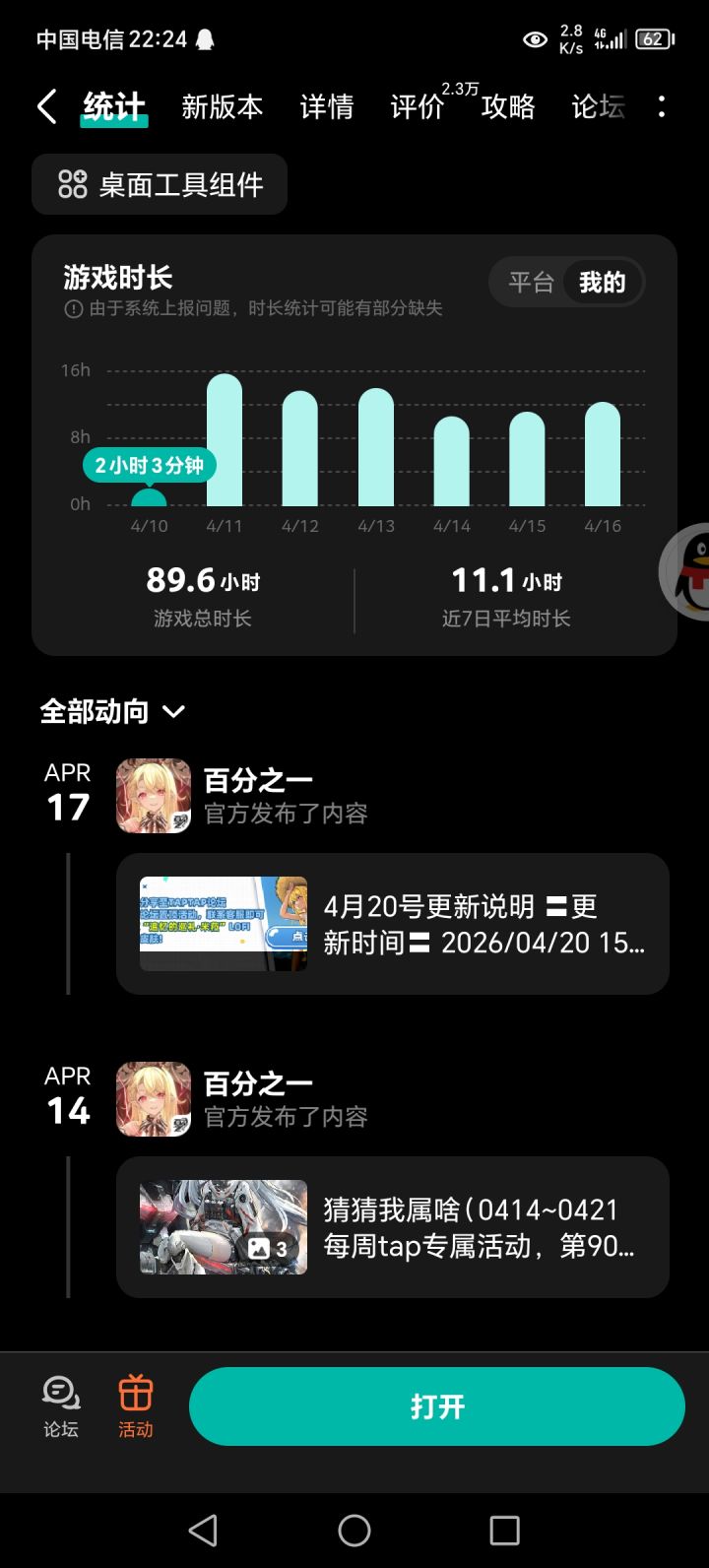This screenshot has height=1568, width=709.
Task: Open the 4月20号更新说明 post
Action: coord(393,923)
